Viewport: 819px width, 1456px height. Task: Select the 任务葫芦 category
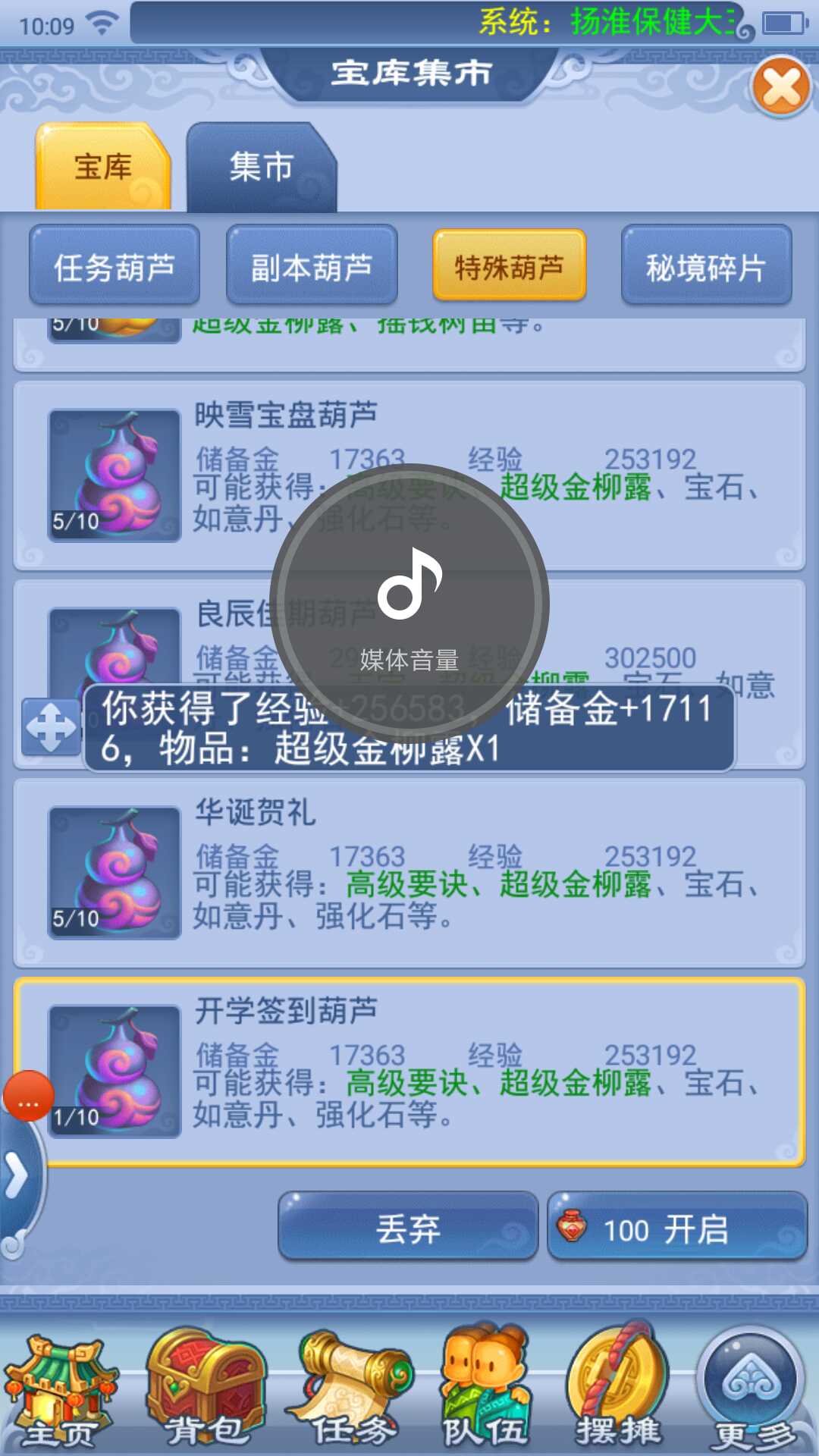coord(115,266)
